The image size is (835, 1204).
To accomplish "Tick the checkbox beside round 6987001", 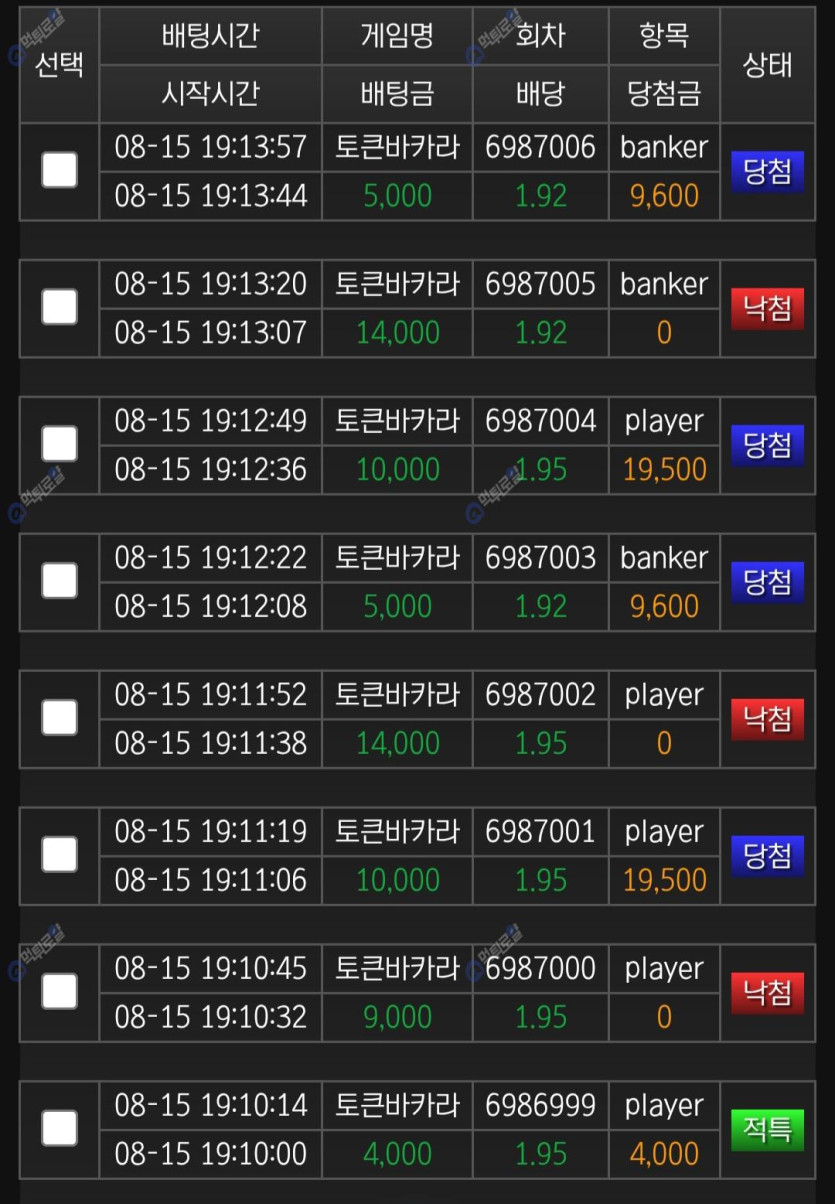I will click(x=59, y=854).
